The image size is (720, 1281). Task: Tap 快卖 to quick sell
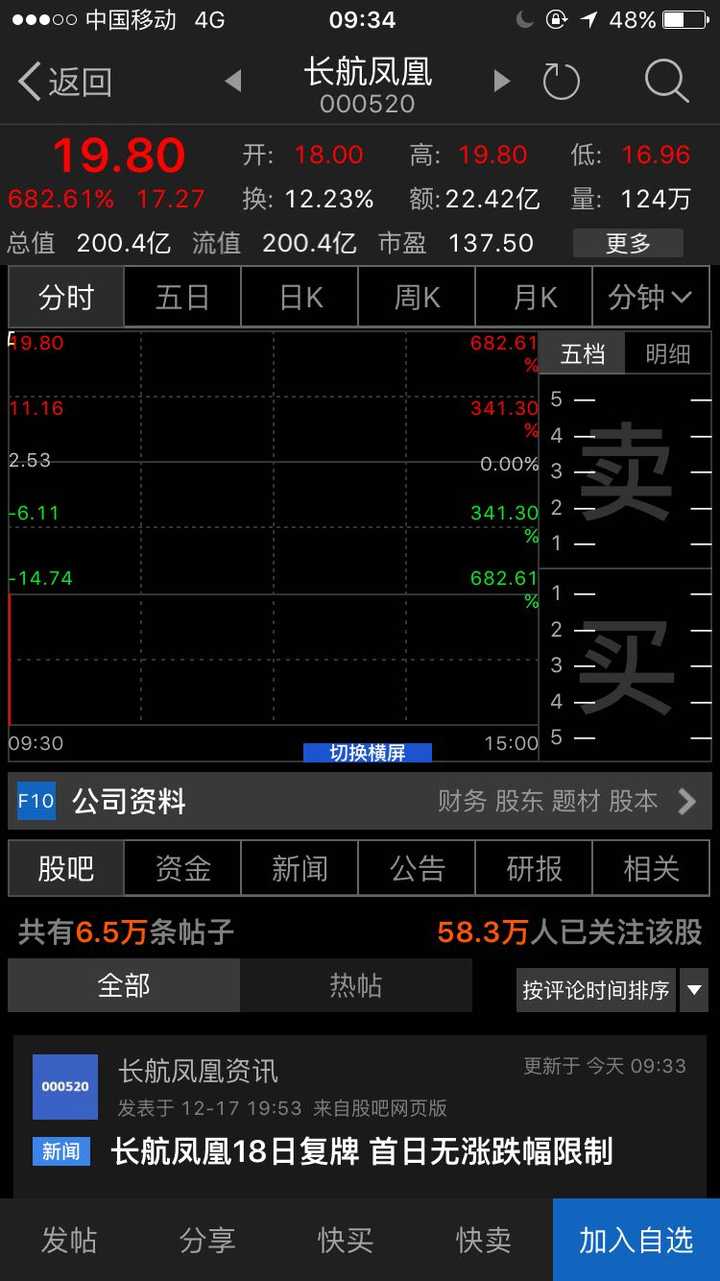click(x=482, y=1238)
